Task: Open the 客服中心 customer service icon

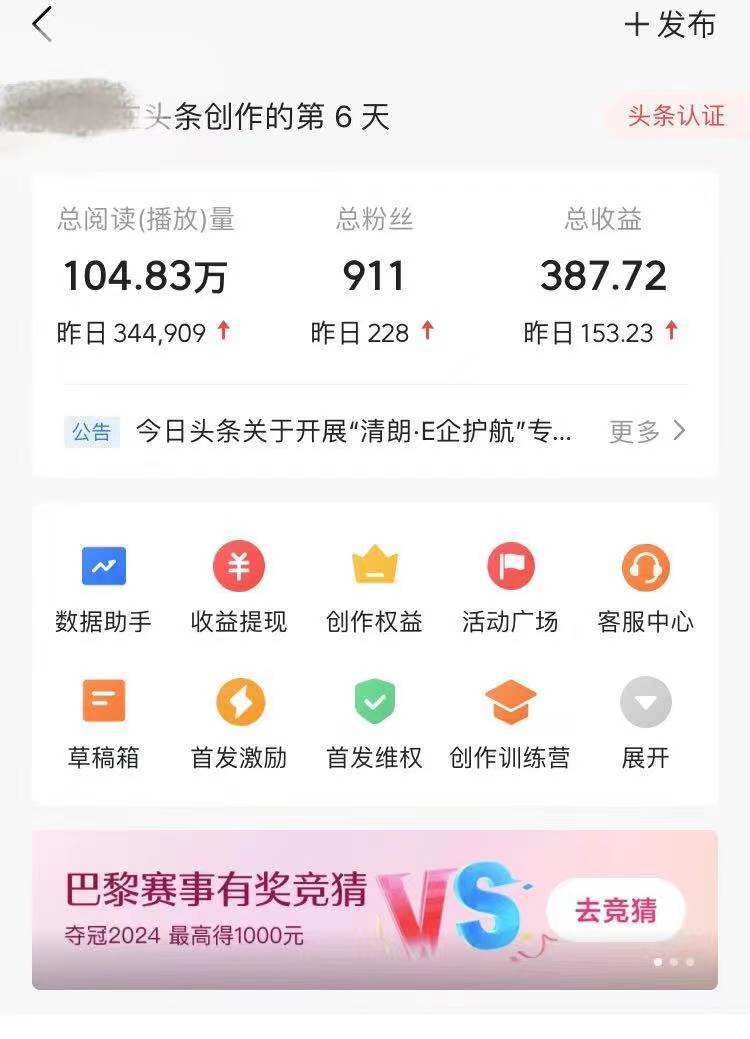Action: 645,566
